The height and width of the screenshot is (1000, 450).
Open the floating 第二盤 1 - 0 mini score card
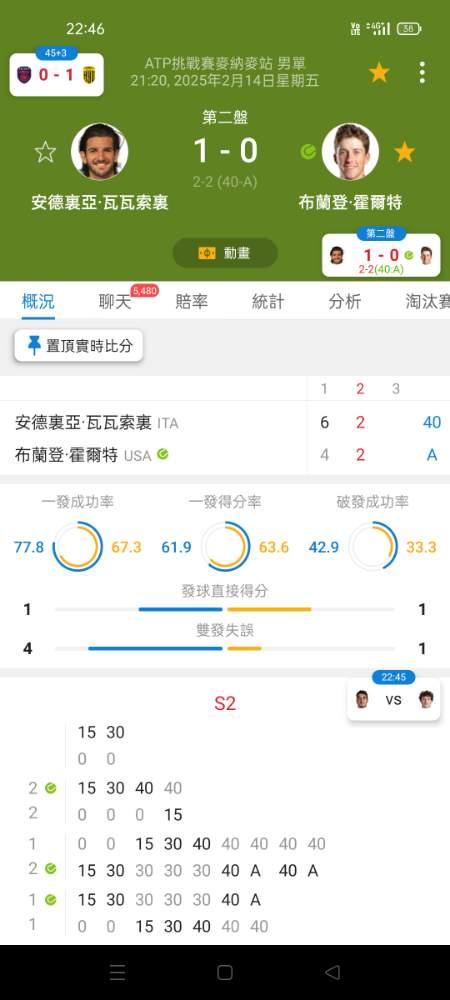381,255
